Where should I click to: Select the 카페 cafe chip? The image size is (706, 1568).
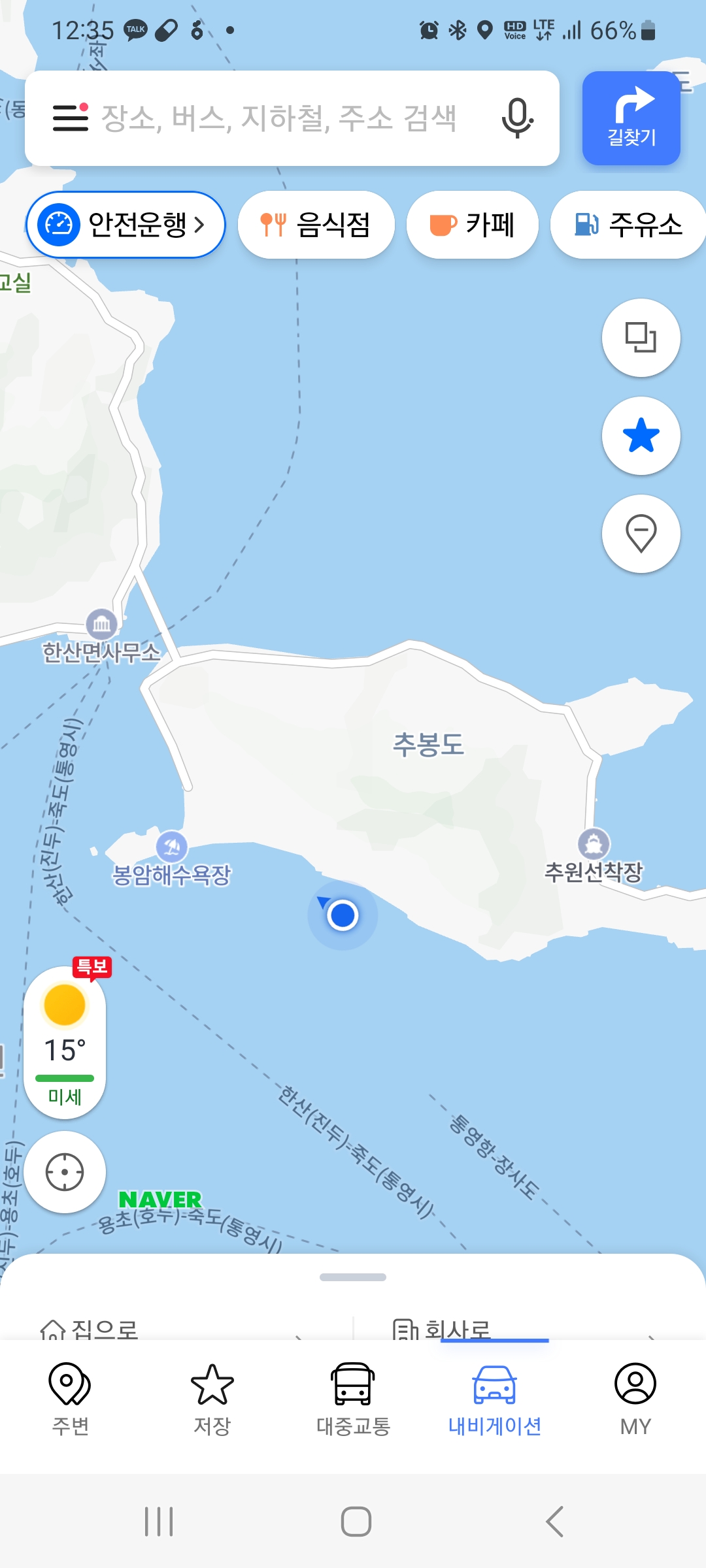point(472,225)
